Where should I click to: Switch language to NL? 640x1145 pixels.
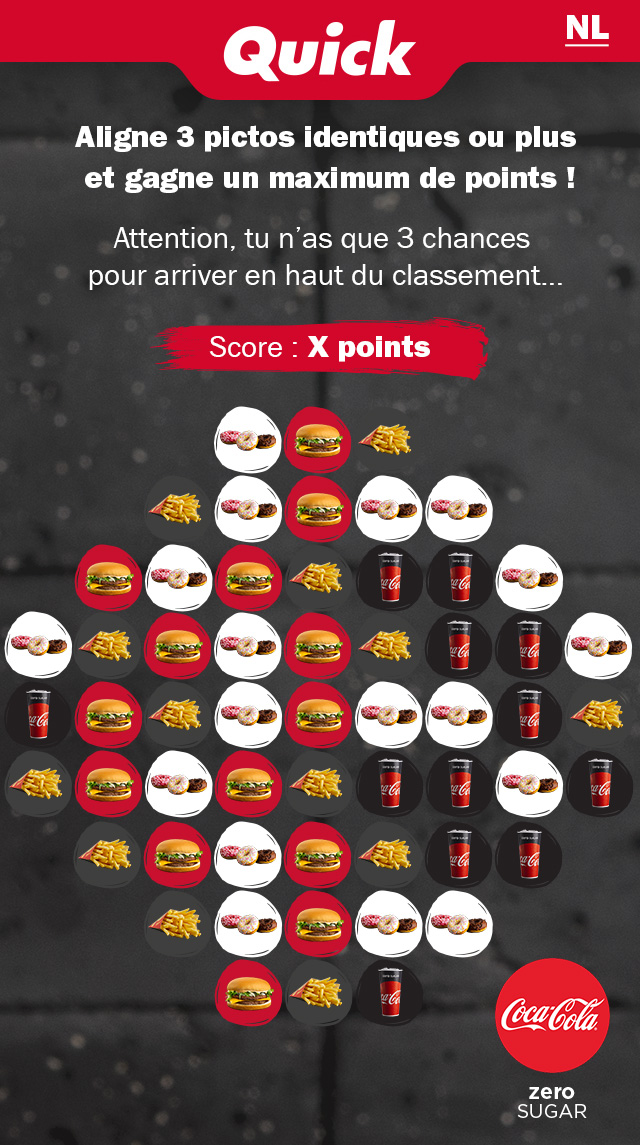pyautogui.click(x=587, y=29)
